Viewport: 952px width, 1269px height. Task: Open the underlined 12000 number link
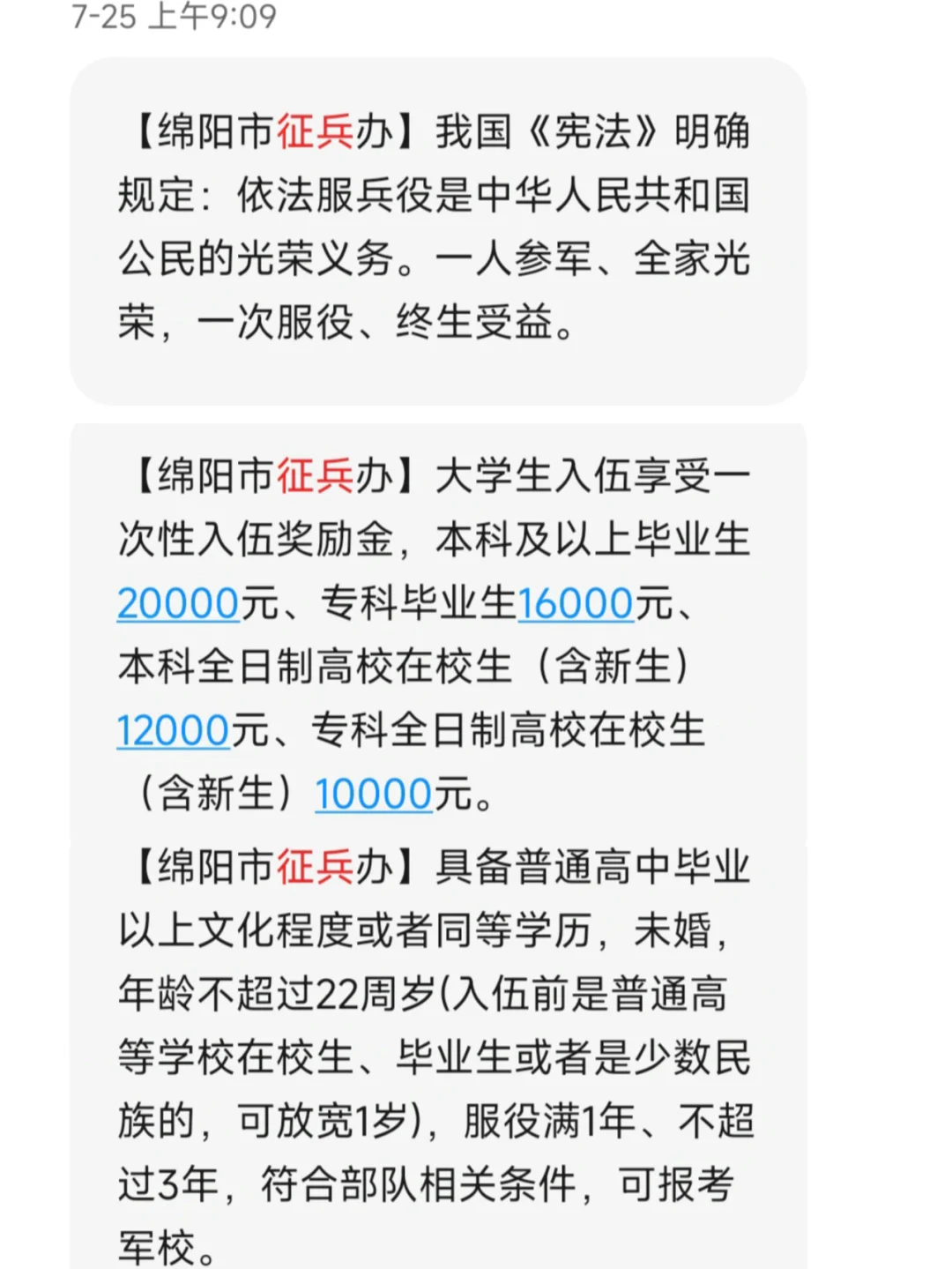coord(174,731)
